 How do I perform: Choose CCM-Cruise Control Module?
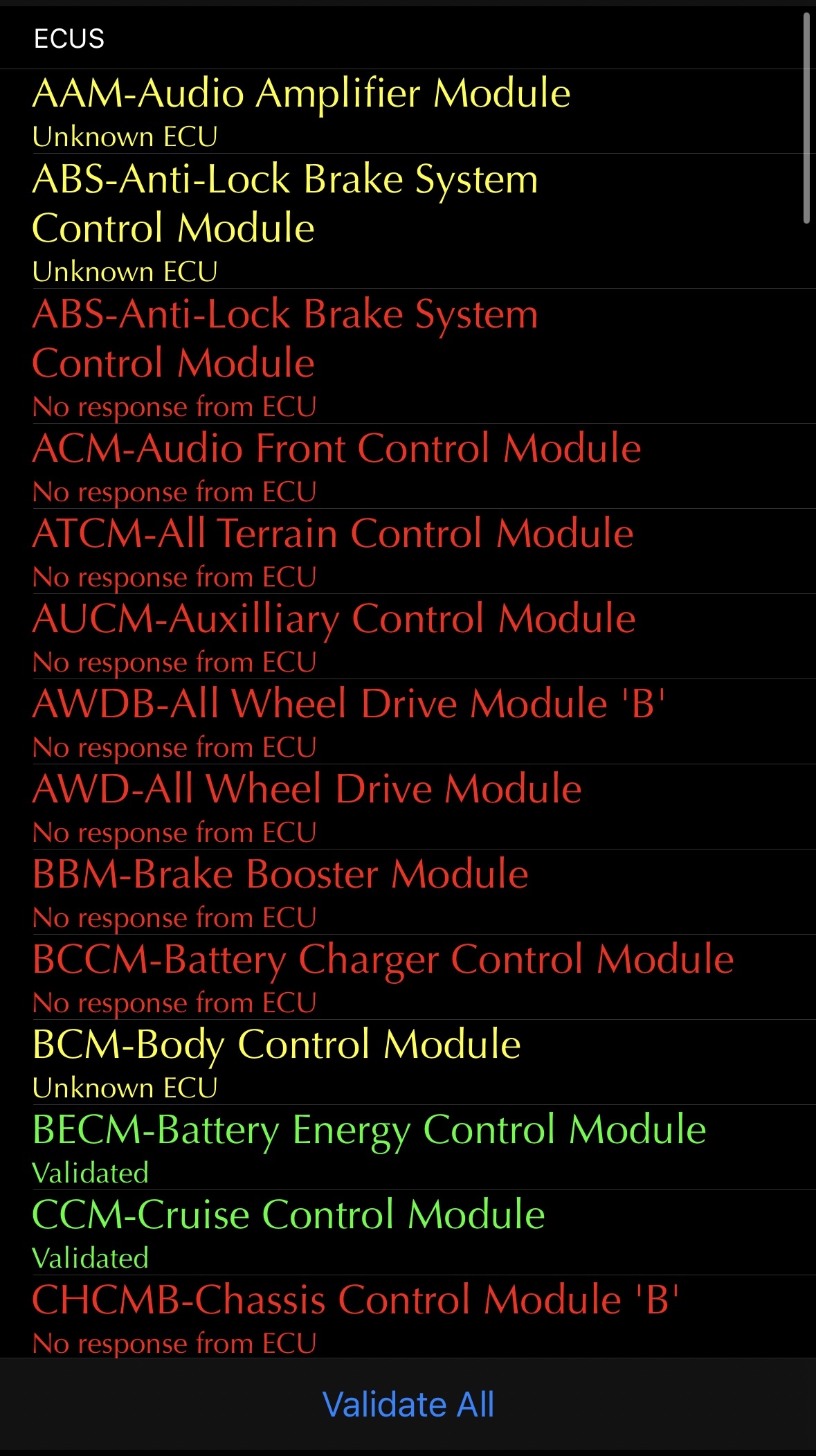point(408,1233)
